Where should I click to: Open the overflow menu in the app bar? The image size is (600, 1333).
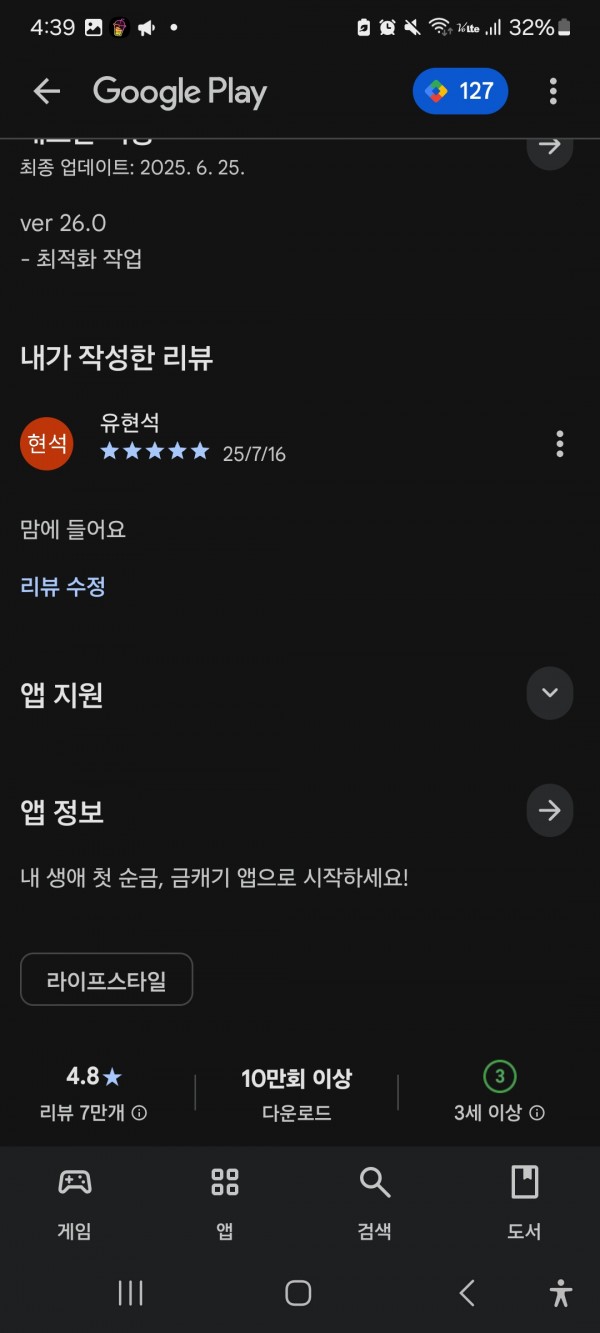click(x=553, y=92)
